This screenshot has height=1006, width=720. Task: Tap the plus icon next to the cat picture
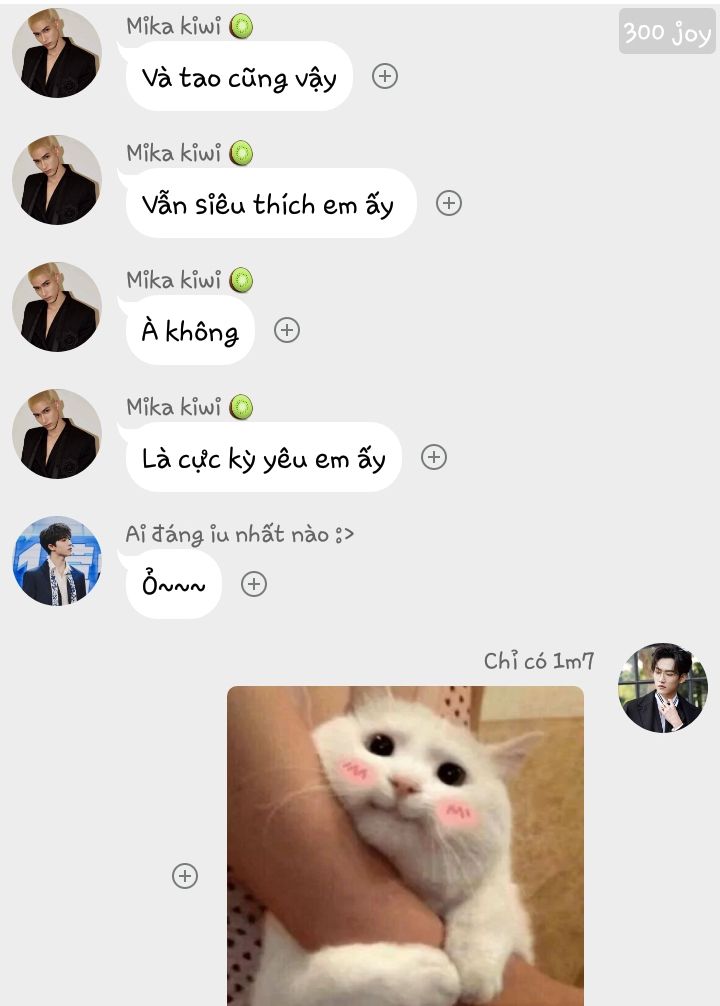pyautogui.click(x=185, y=876)
